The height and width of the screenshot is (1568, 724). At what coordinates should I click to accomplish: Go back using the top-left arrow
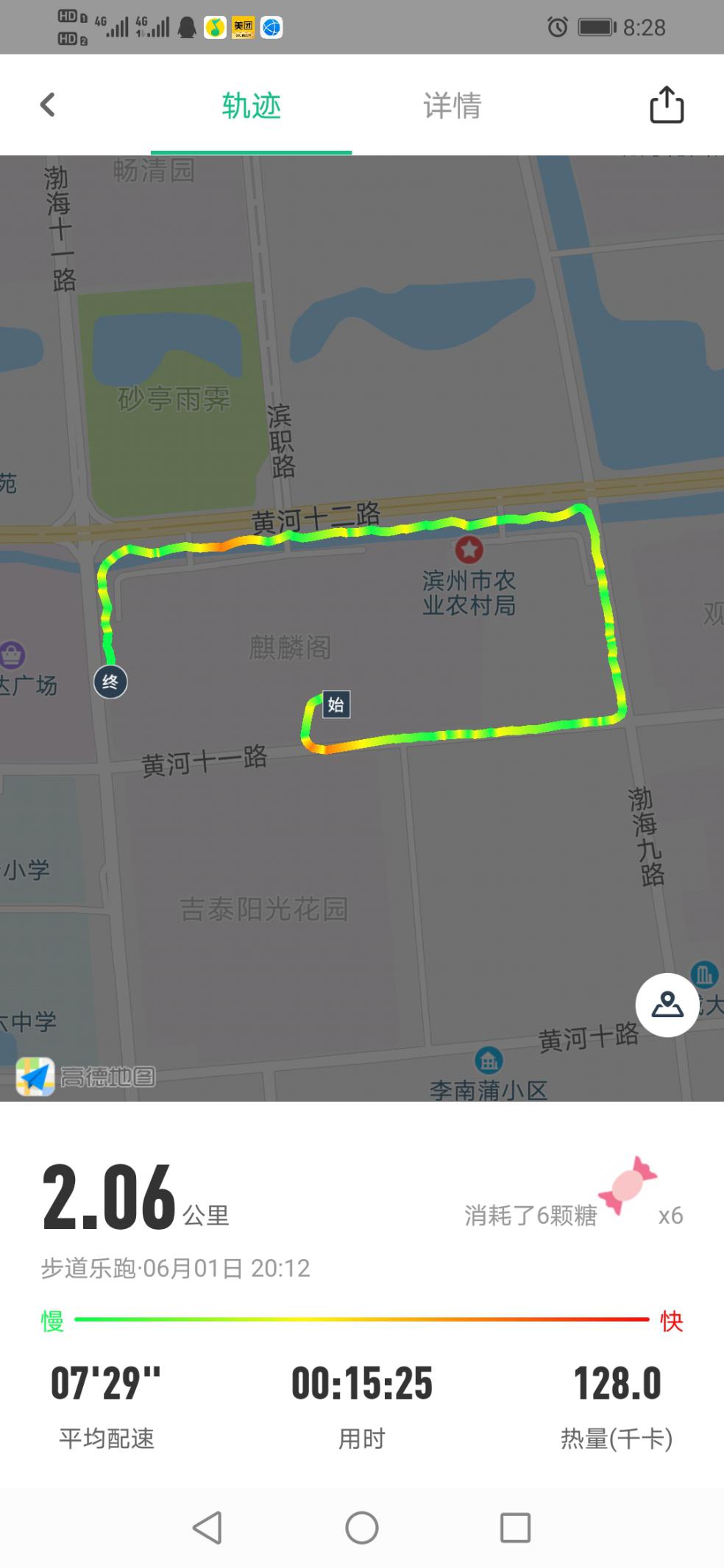tap(48, 105)
